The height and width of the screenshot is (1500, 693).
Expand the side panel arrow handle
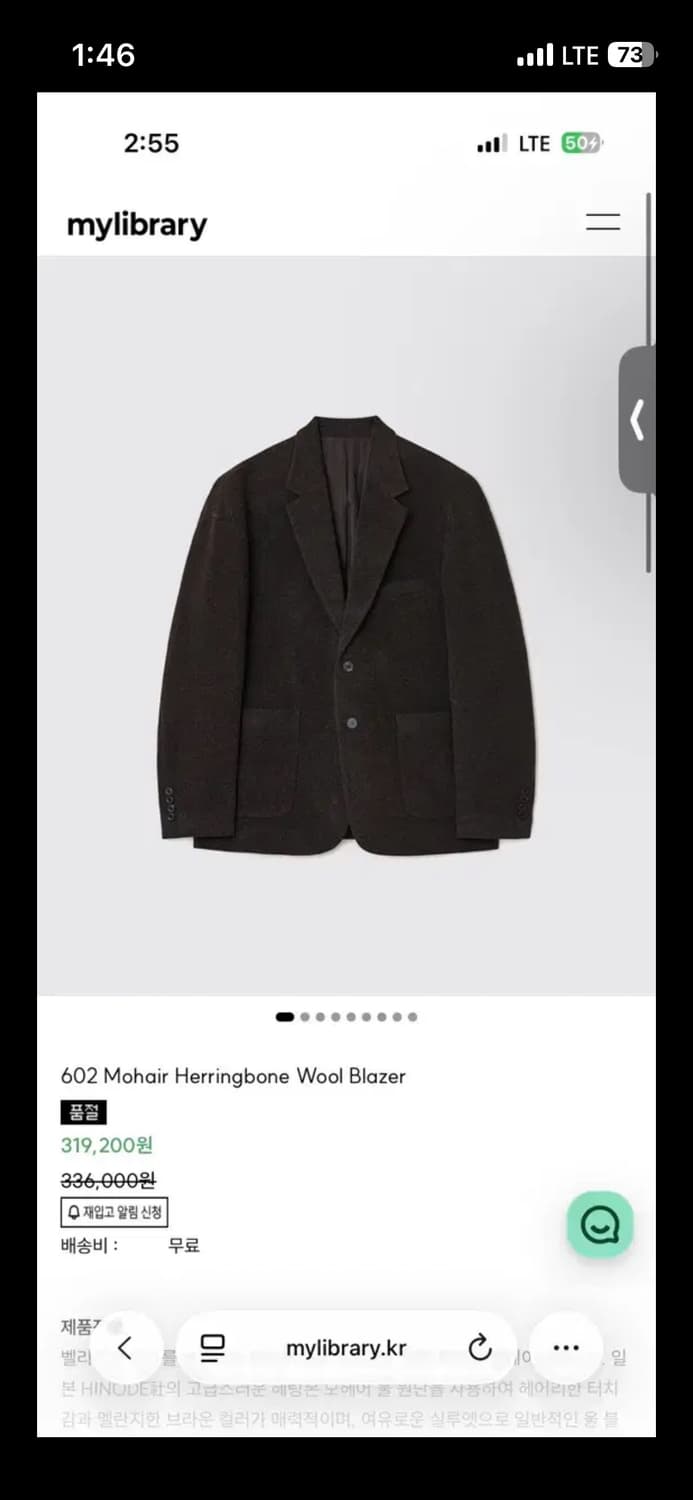[x=637, y=420]
